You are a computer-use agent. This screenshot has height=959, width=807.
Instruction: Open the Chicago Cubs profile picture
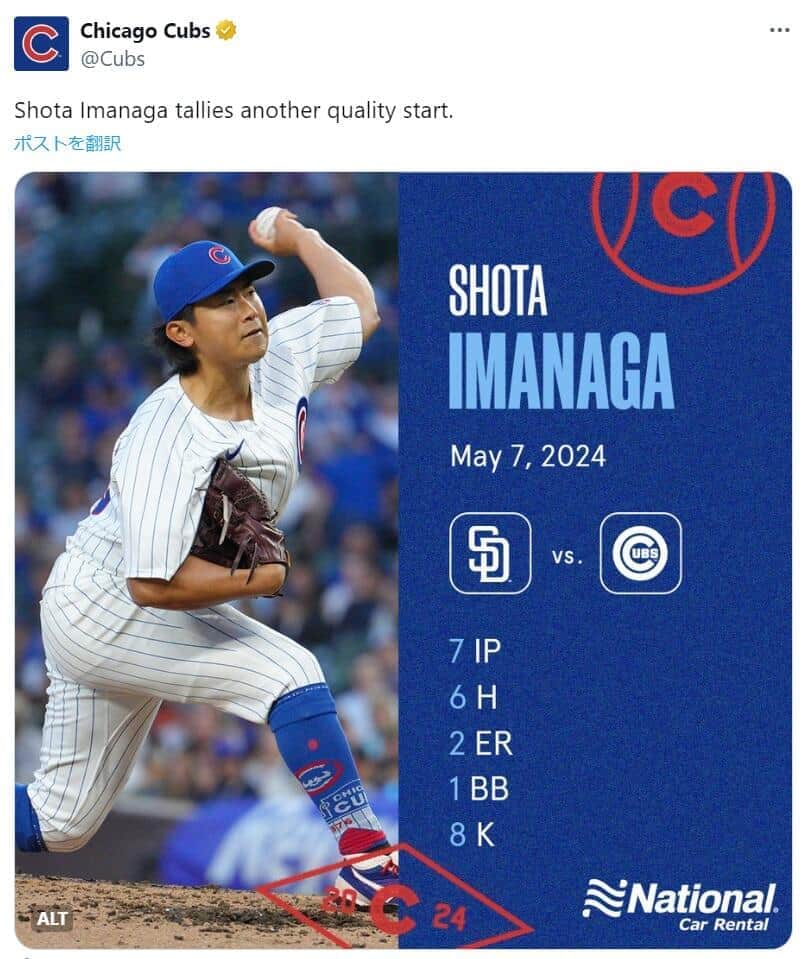[41, 44]
